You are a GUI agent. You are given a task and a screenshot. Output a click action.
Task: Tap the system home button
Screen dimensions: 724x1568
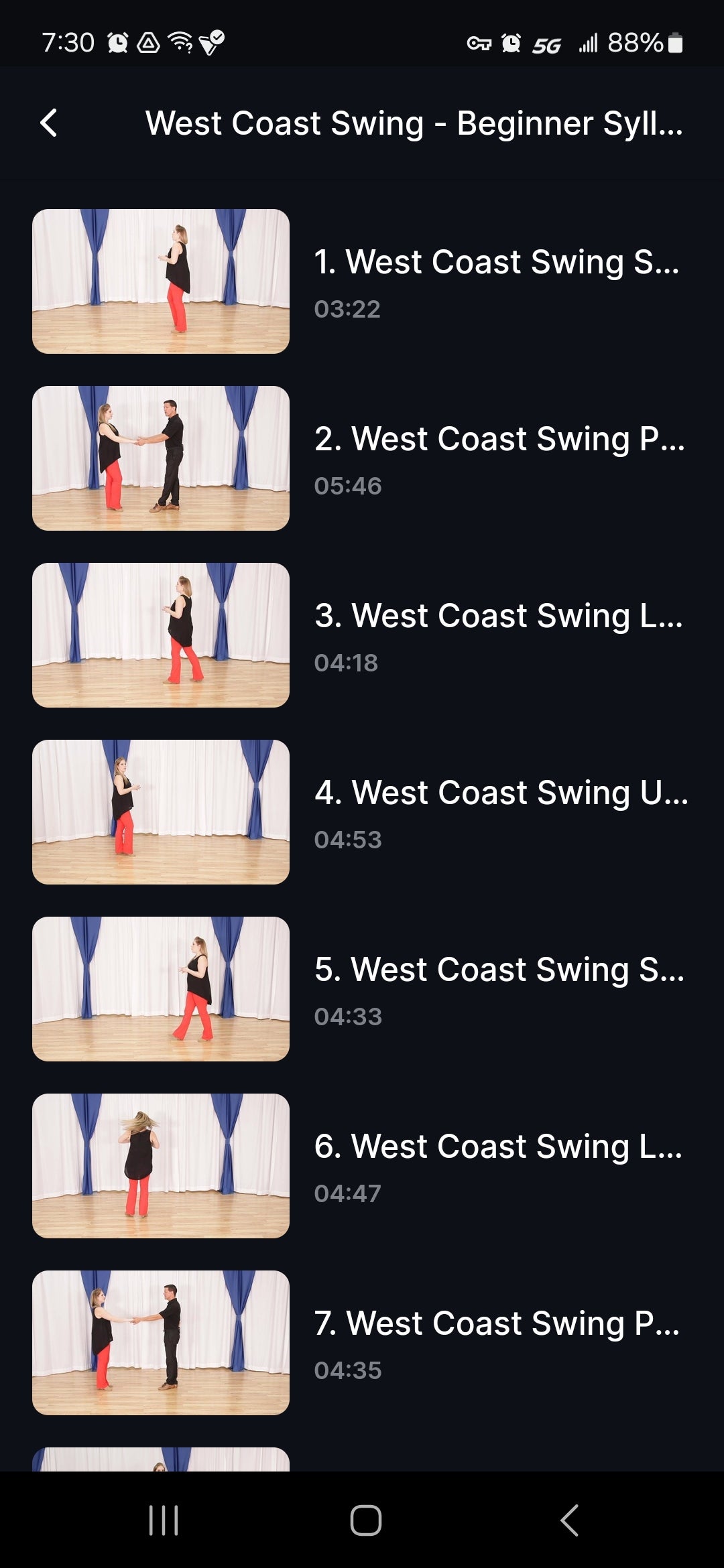365,1520
